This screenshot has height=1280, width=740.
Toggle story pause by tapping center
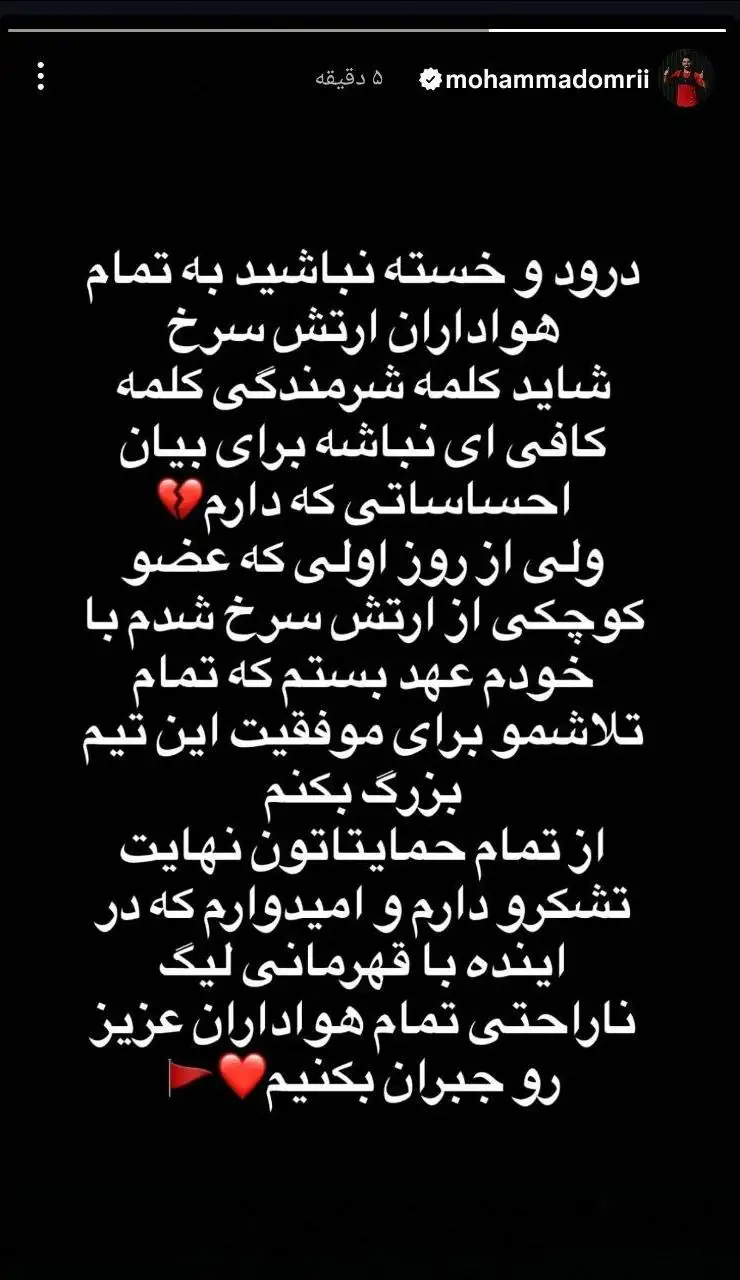[370, 640]
